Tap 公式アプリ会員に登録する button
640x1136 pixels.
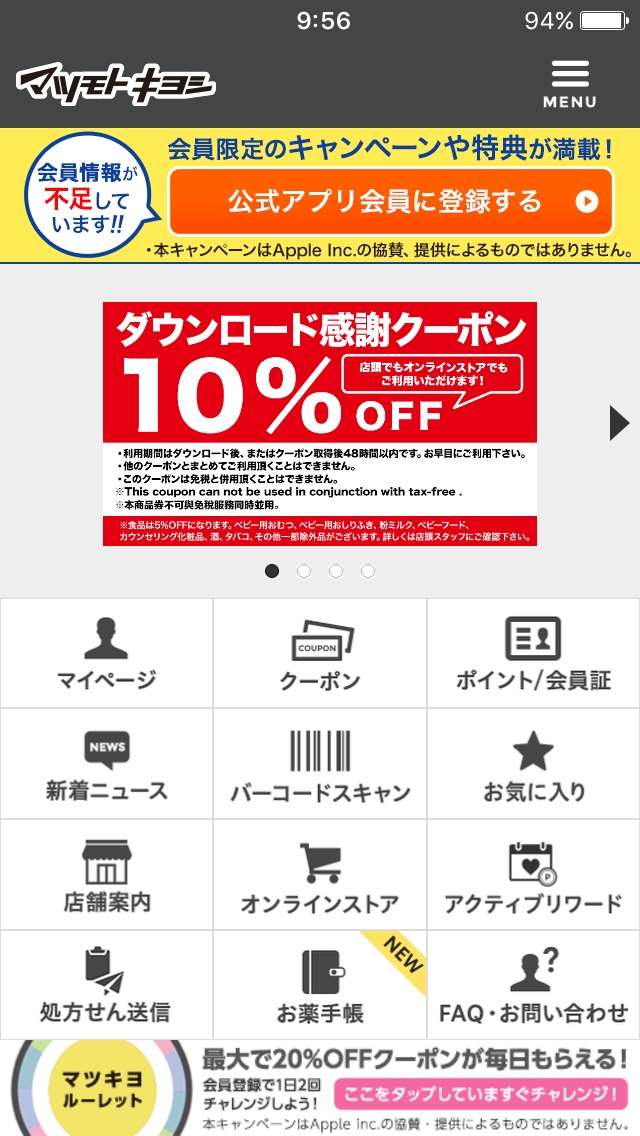(390, 201)
